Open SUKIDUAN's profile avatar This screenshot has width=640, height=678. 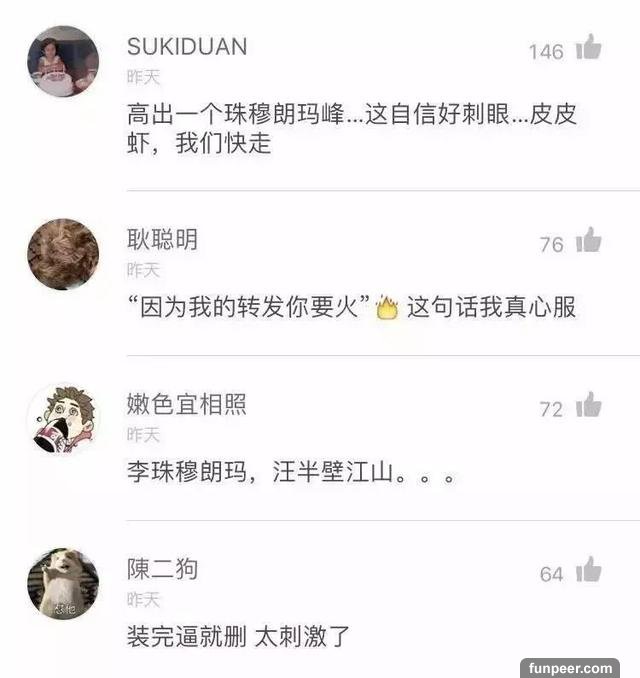point(63,62)
